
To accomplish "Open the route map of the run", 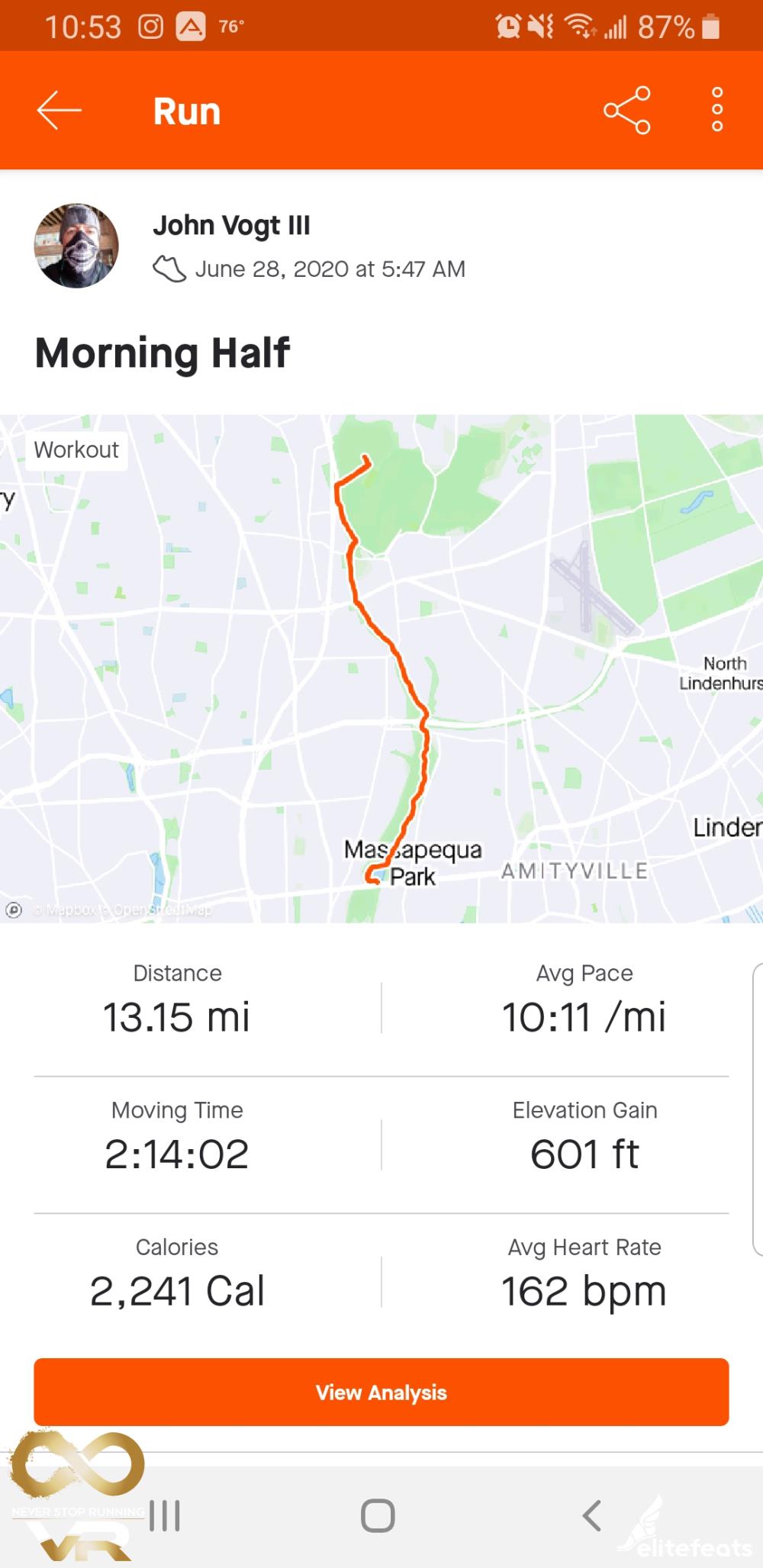I will pos(381,668).
